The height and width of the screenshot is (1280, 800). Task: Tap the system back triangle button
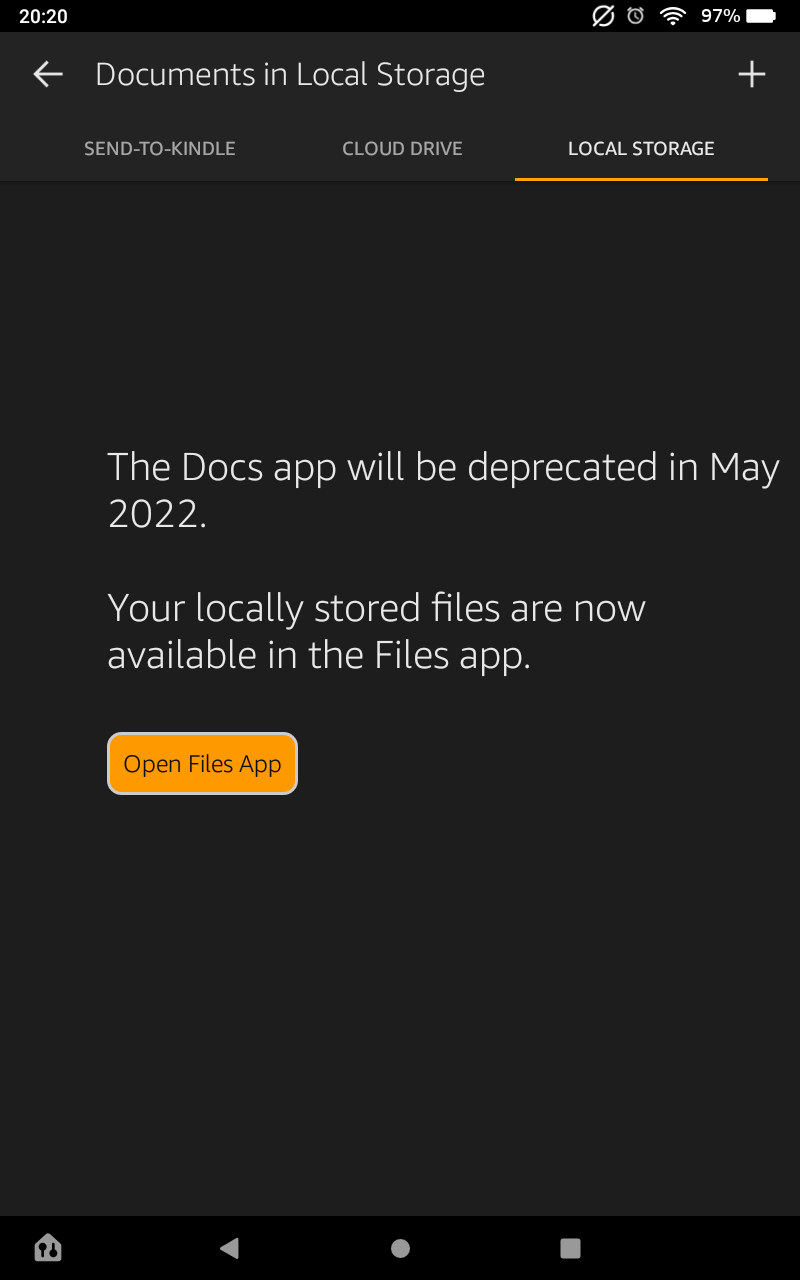click(230, 1247)
